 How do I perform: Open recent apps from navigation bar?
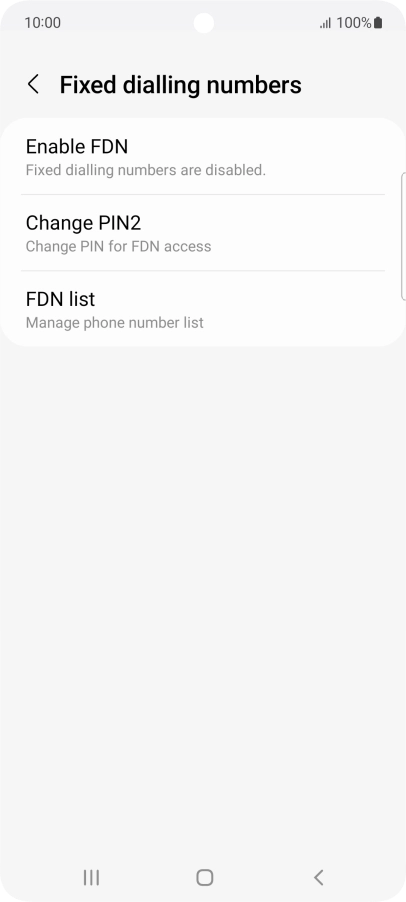click(x=91, y=877)
